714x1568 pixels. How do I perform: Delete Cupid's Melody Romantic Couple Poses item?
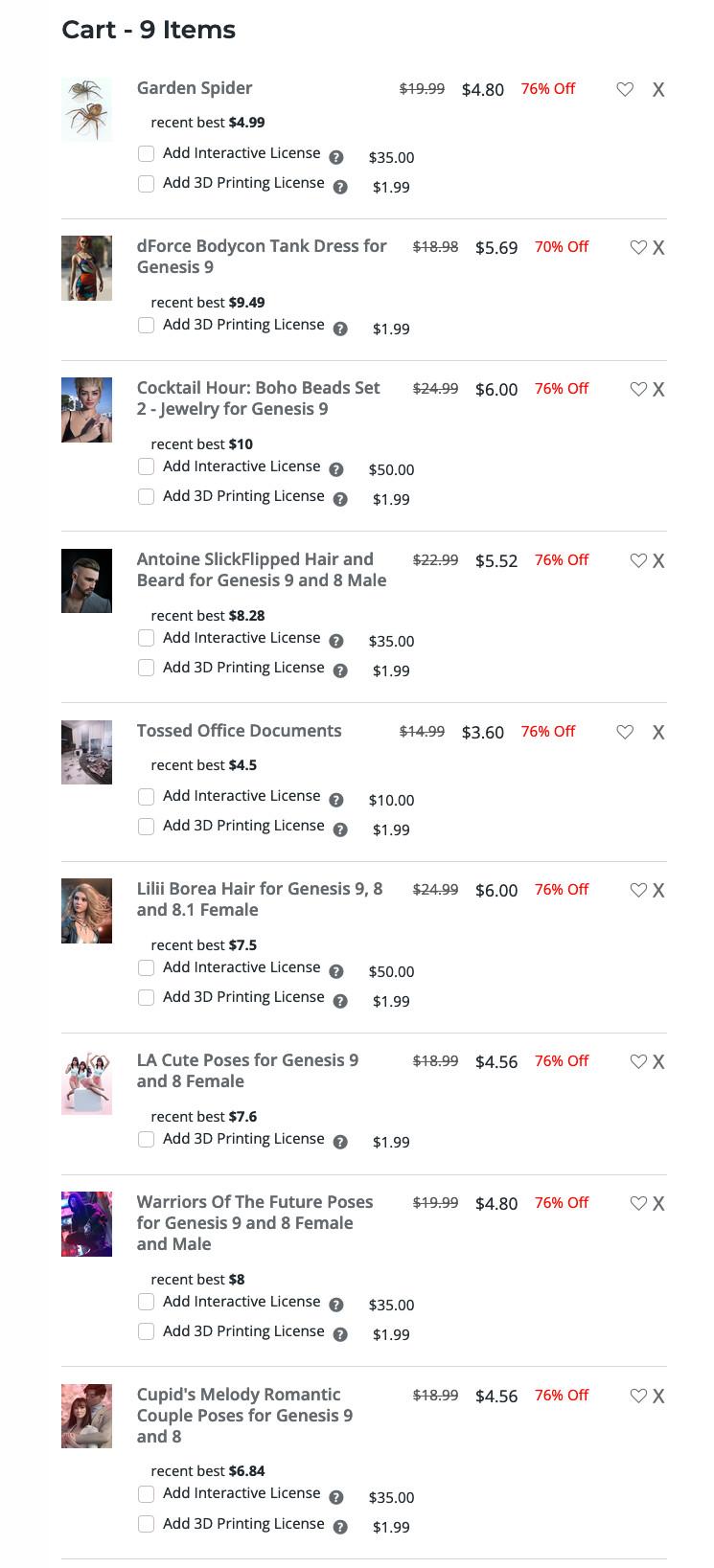658,1397
